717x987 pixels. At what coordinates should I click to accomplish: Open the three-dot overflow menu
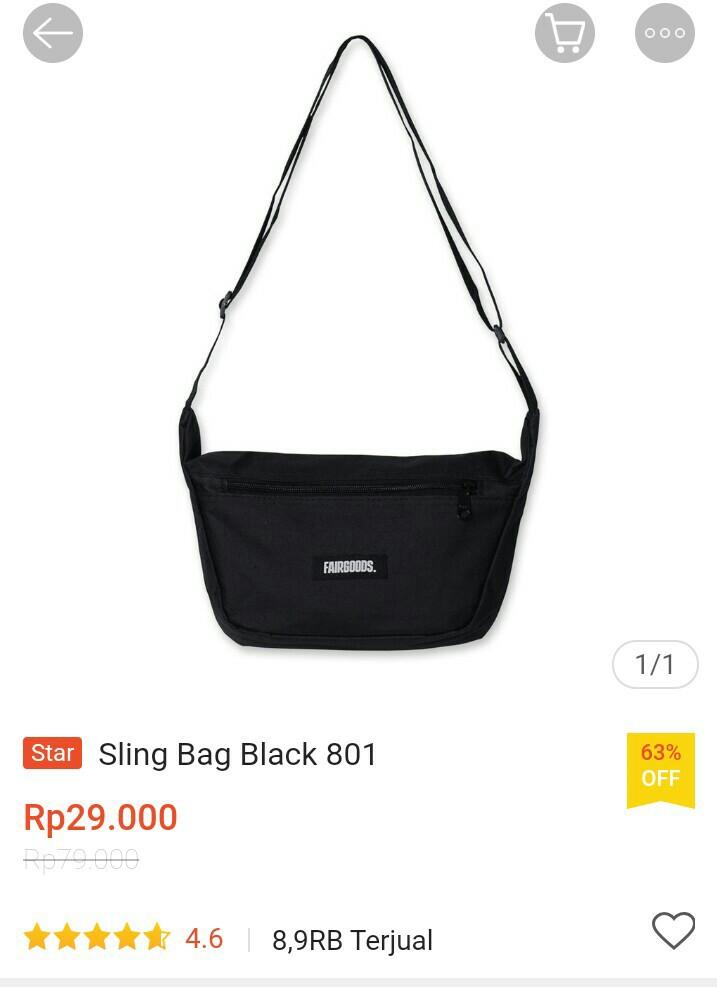[665, 34]
